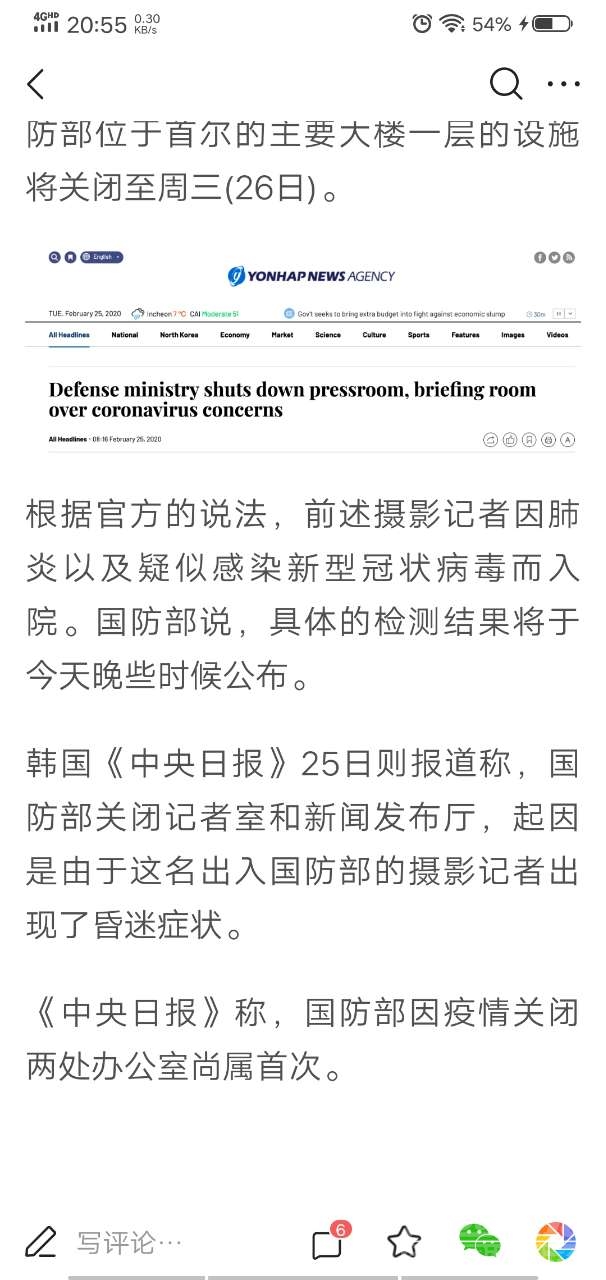The image size is (606, 1280).
Task: Share via the colorful shutter icon
Action: coord(556,1242)
